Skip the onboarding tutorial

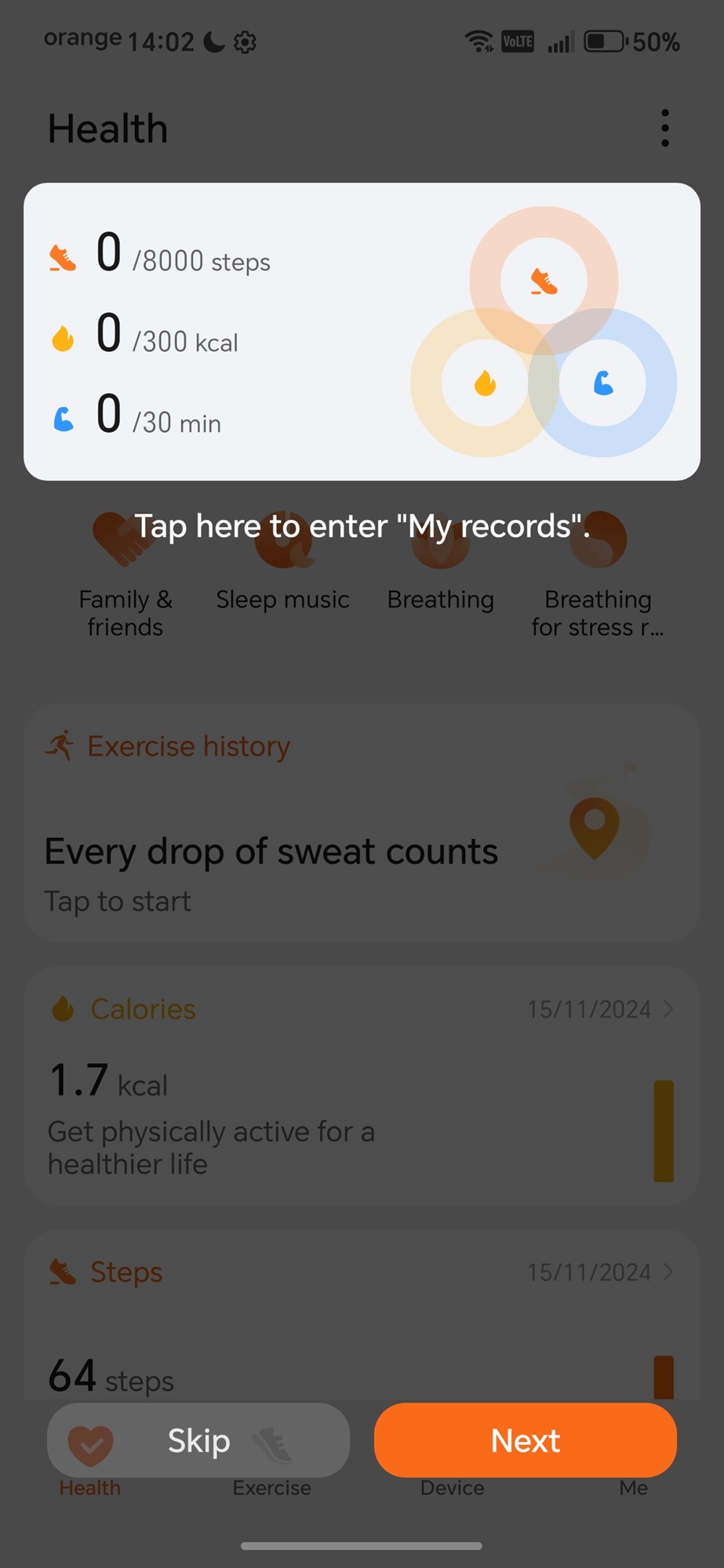pos(198,1441)
